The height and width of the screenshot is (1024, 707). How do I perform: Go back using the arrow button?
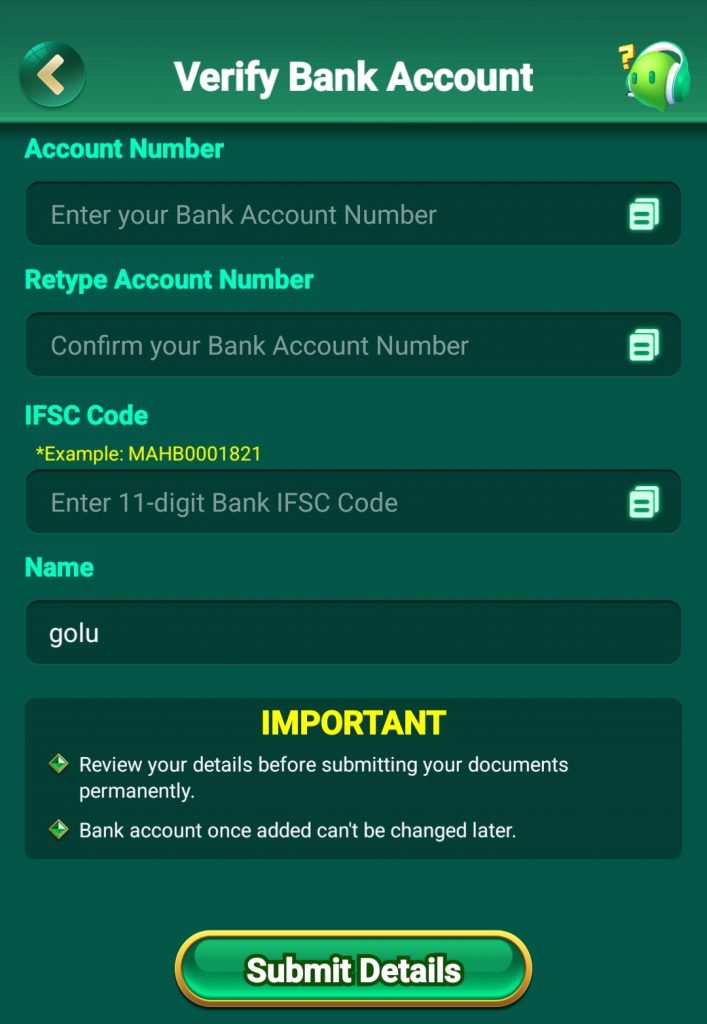[x=52, y=74]
